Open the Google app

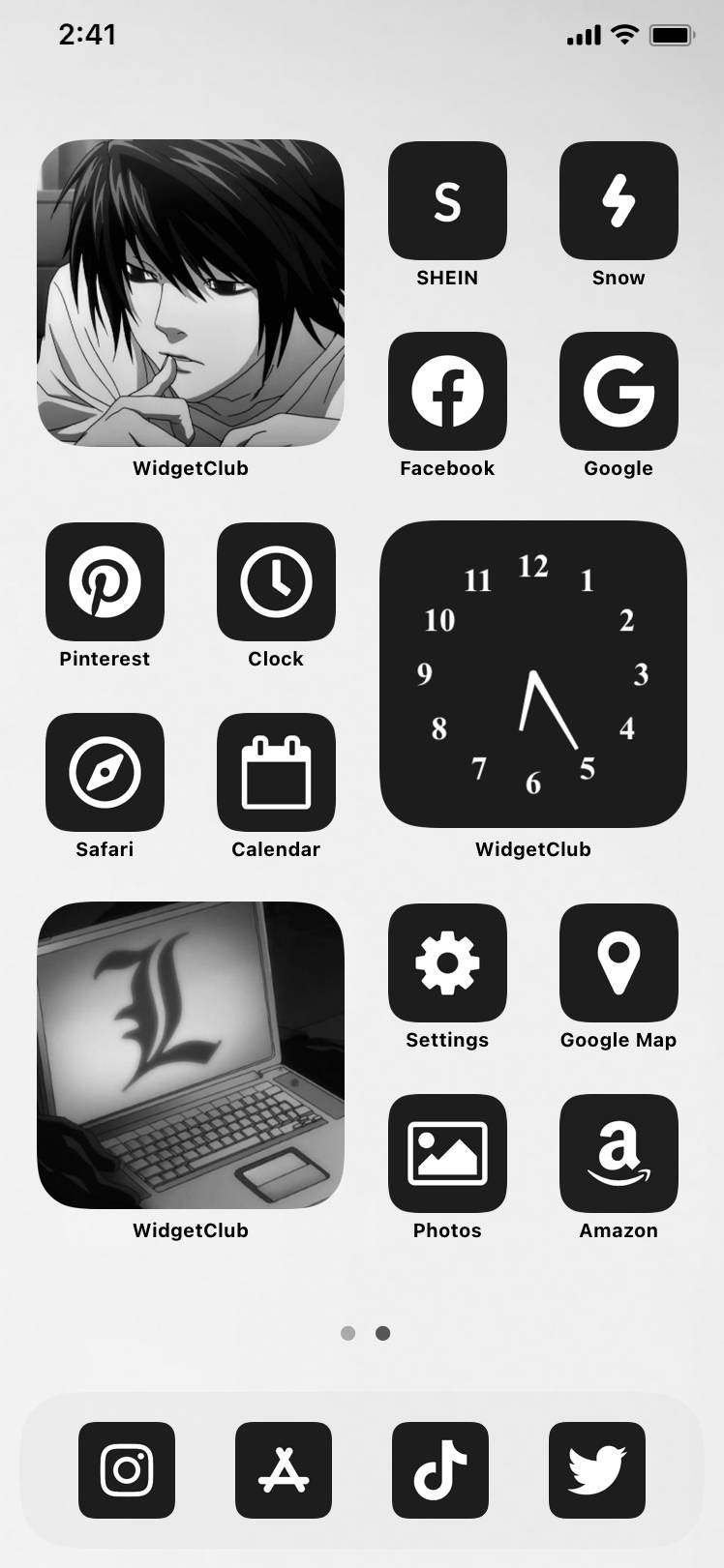pos(618,391)
